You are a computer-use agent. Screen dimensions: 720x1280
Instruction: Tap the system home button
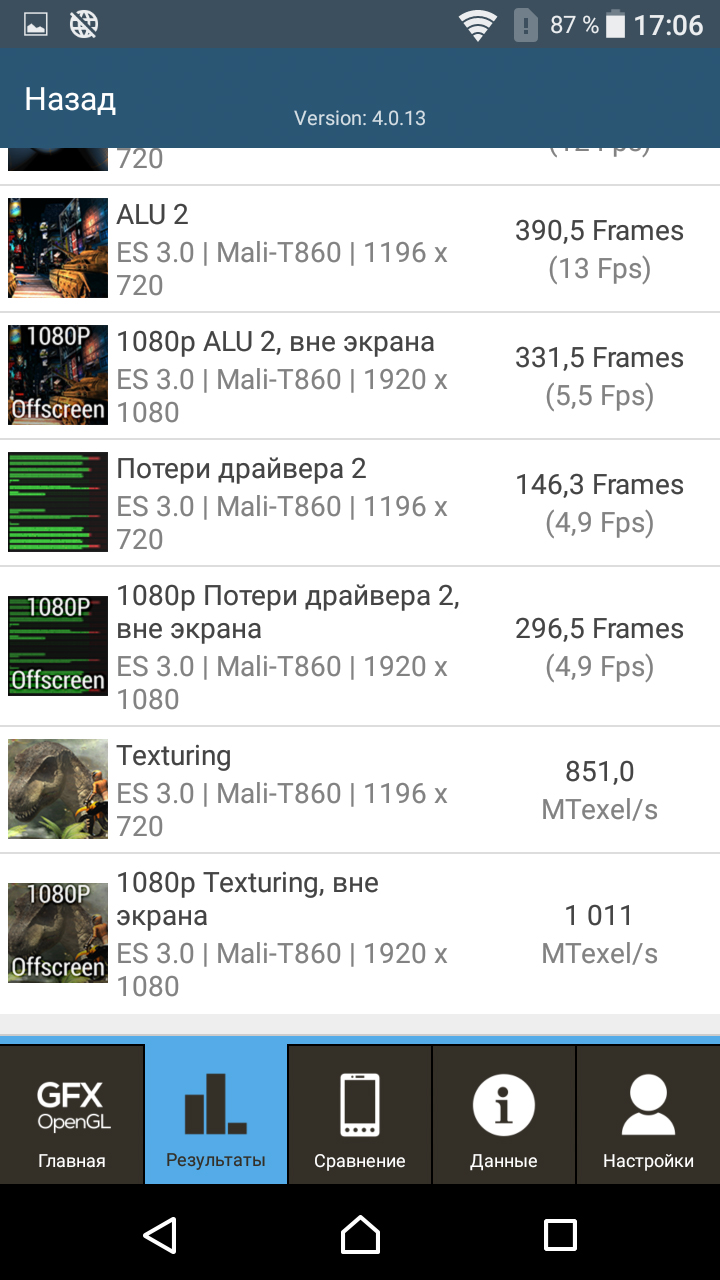click(x=360, y=1235)
